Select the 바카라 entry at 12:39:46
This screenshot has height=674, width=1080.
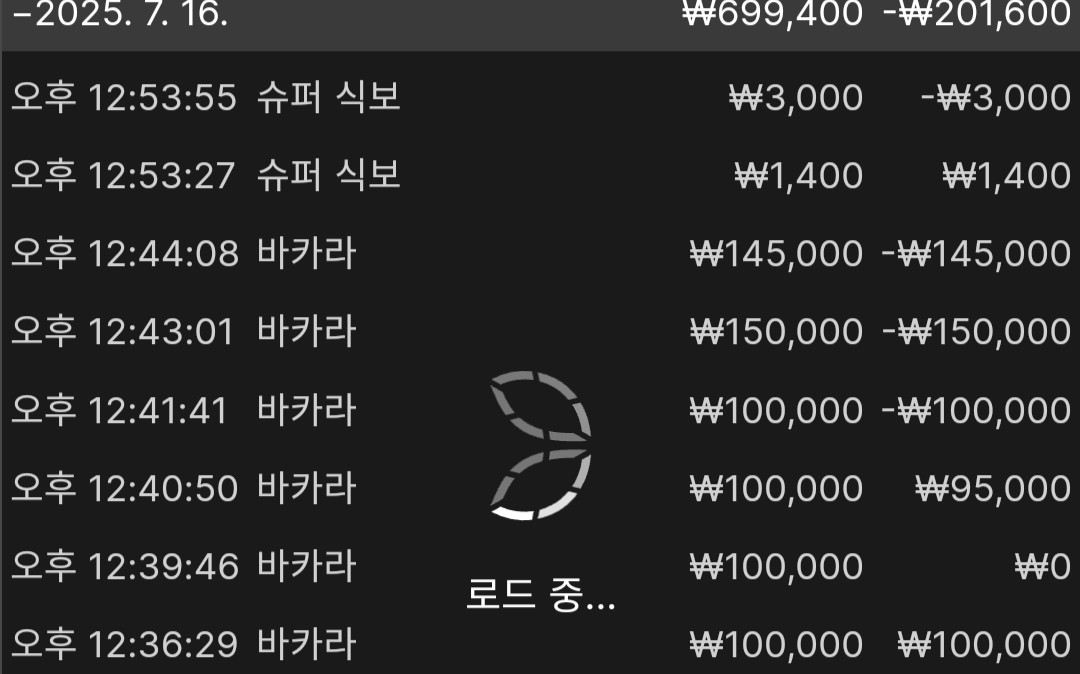306,566
